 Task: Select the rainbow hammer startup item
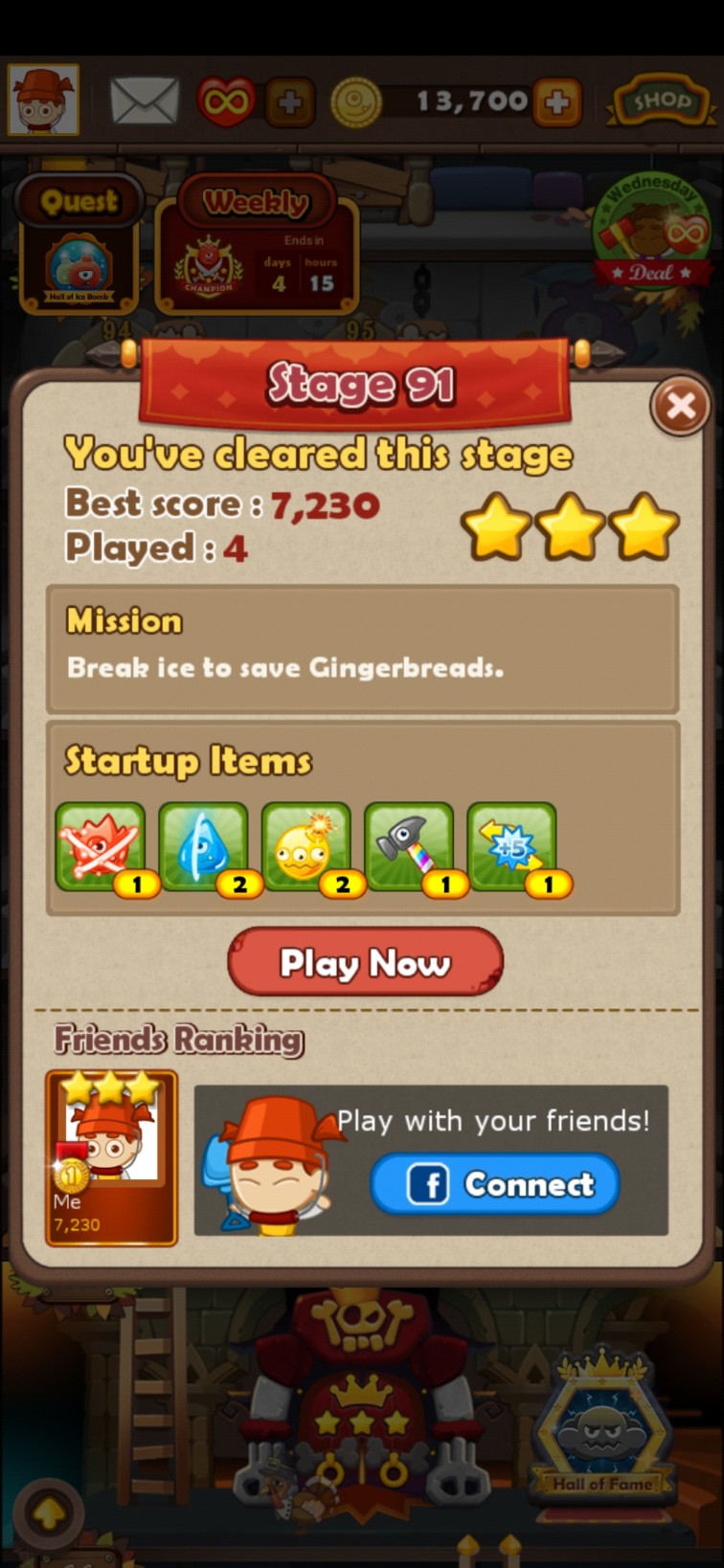click(409, 848)
